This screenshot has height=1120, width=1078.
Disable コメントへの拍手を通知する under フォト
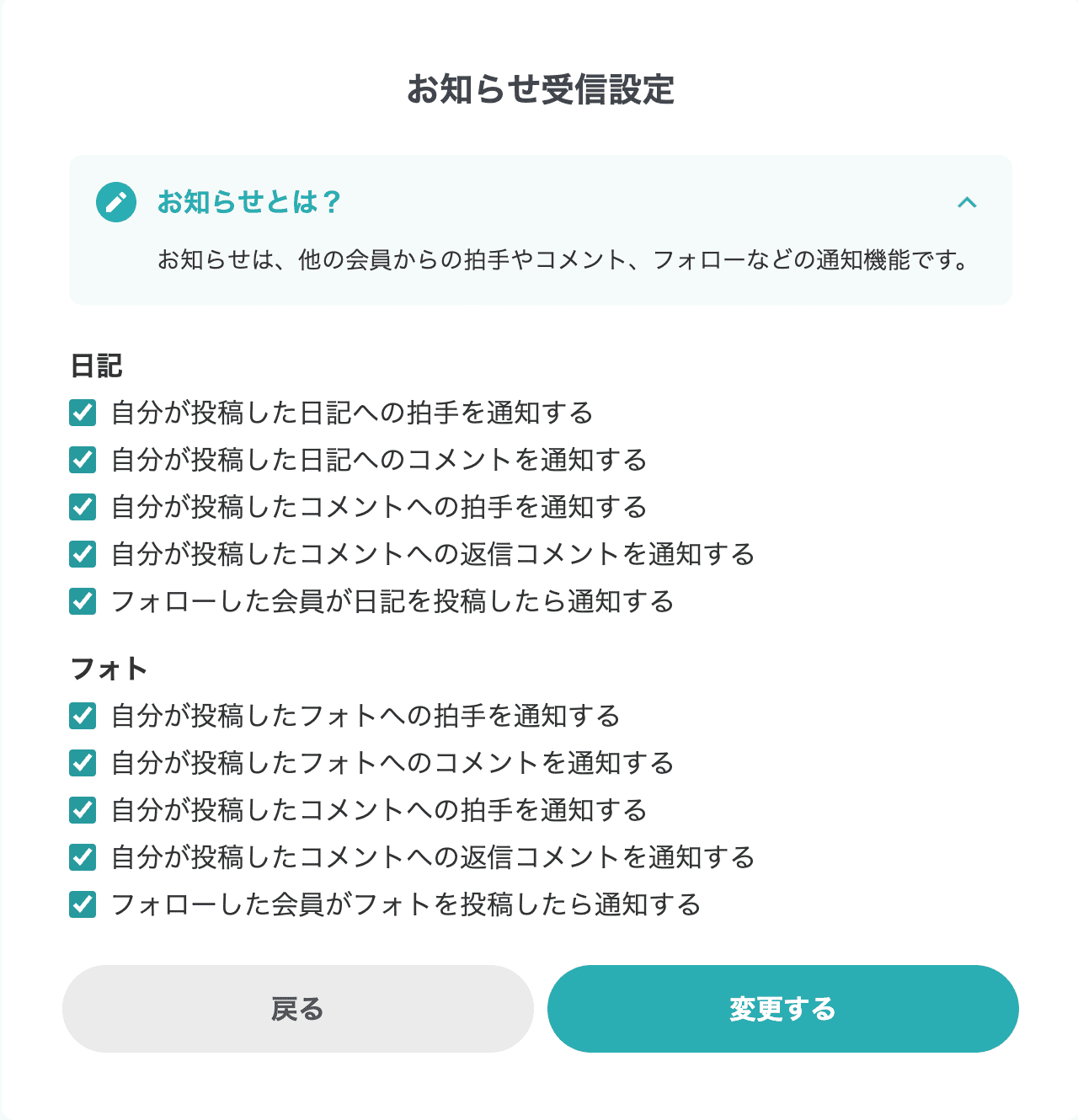(x=82, y=811)
